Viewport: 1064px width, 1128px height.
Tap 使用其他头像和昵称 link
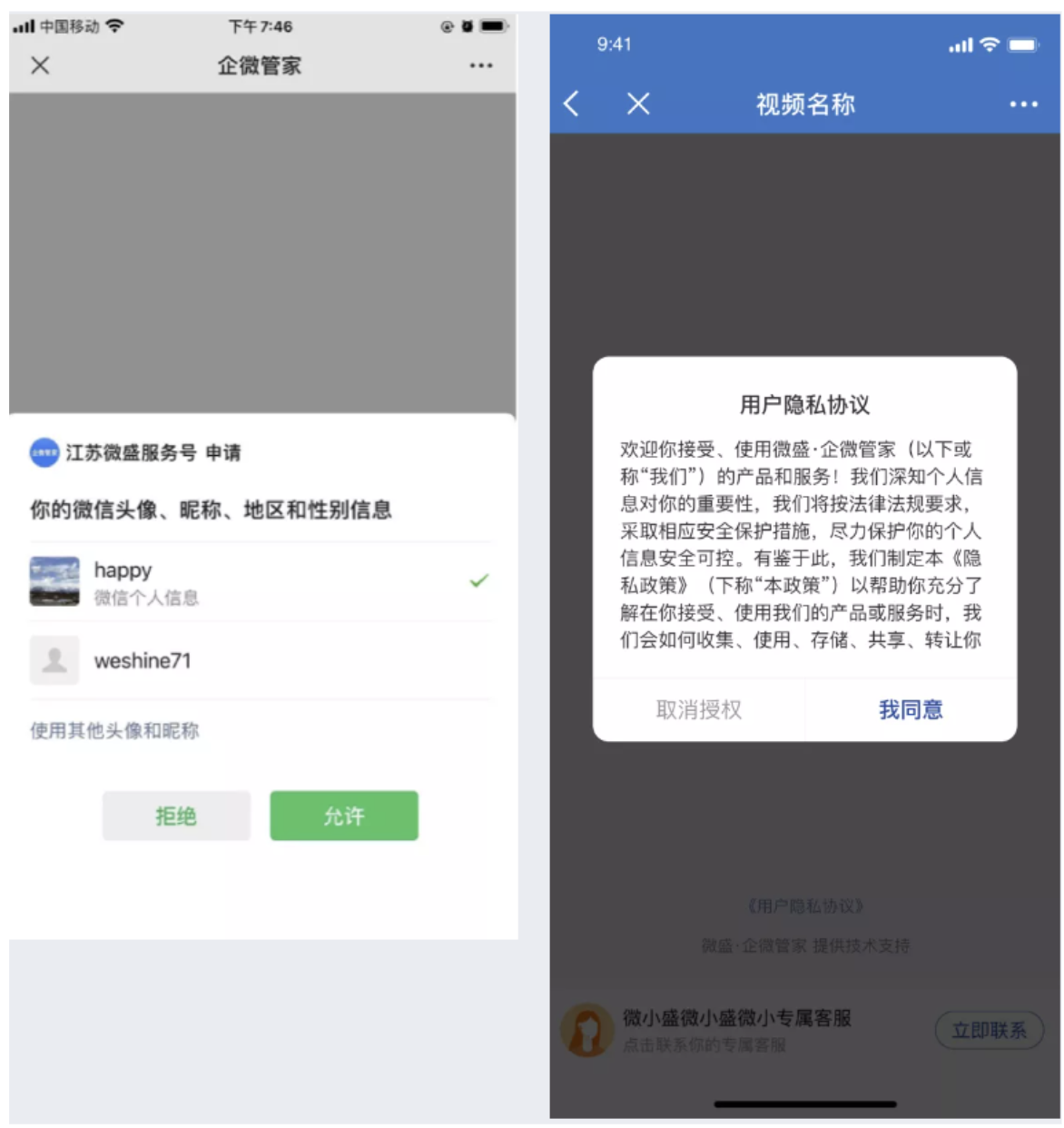click(x=114, y=730)
